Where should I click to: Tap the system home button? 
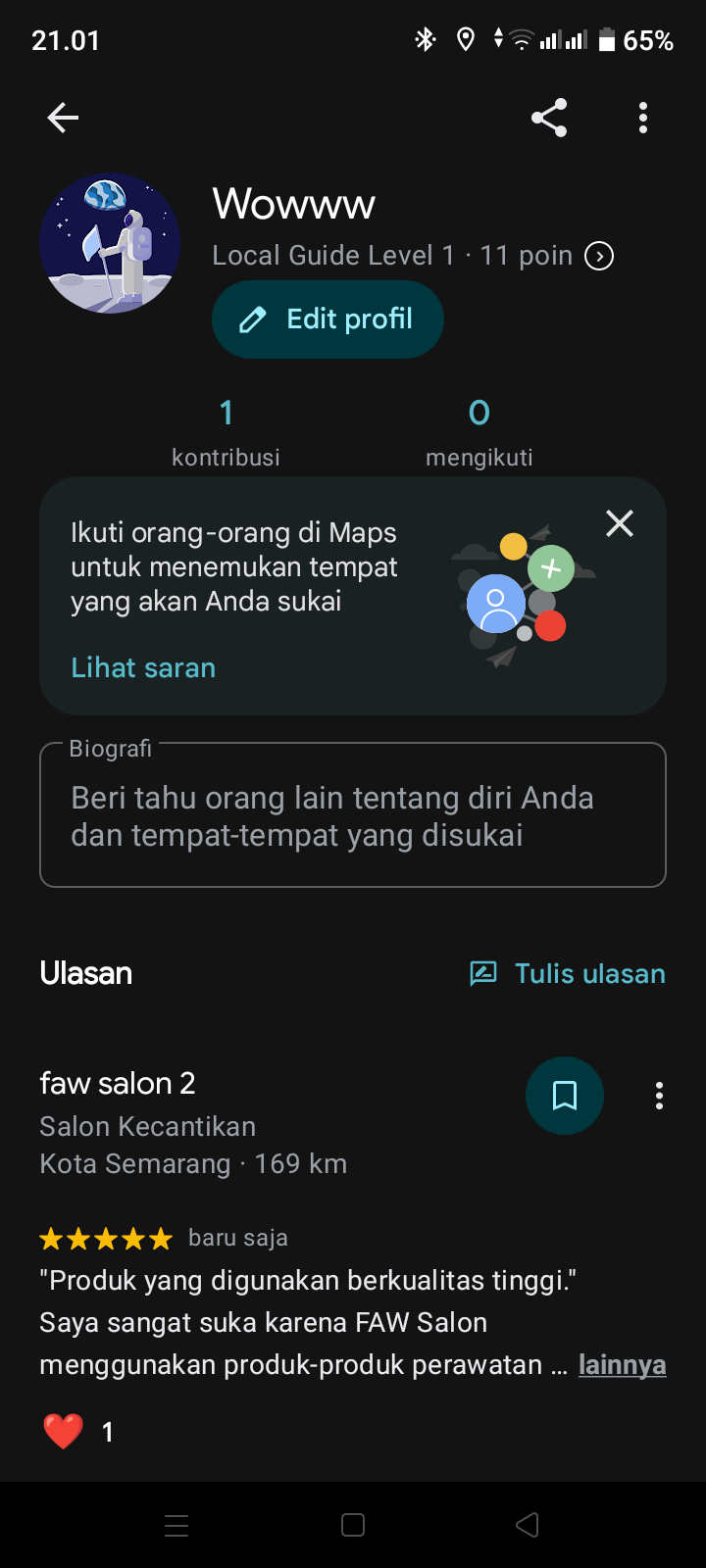click(x=353, y=1525)
